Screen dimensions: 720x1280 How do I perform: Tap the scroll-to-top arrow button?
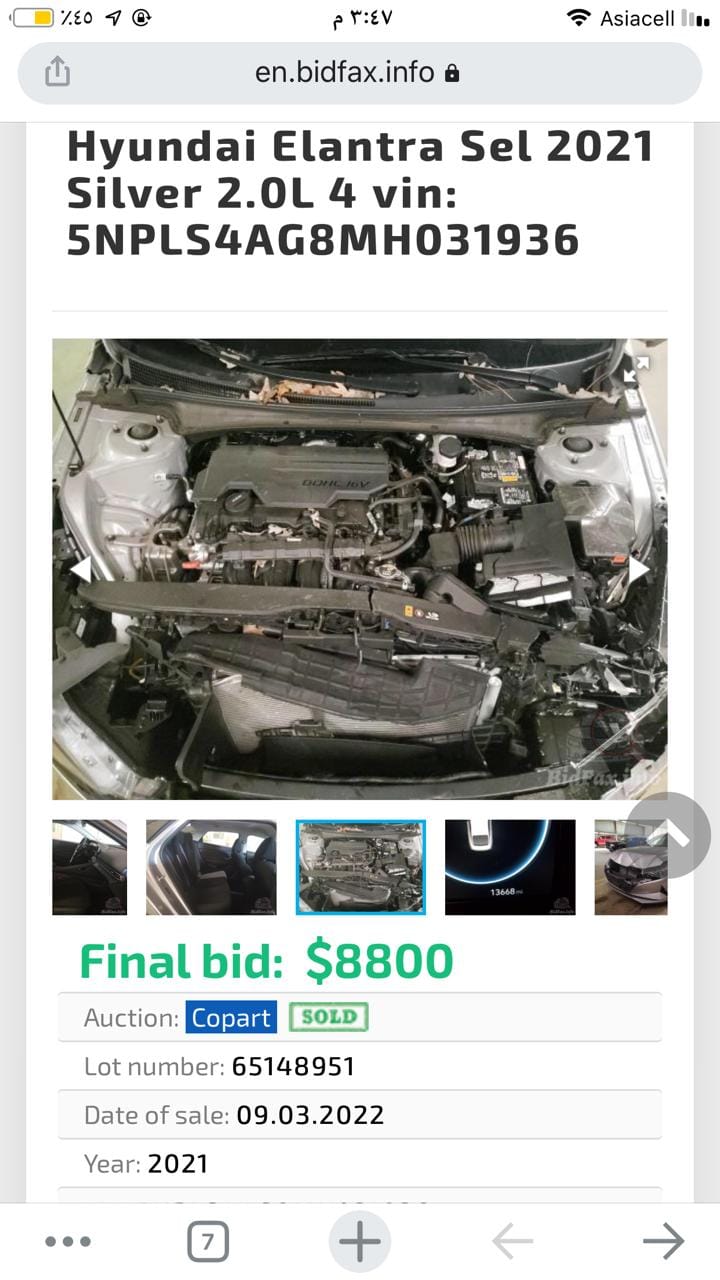(x=670, y=835)
